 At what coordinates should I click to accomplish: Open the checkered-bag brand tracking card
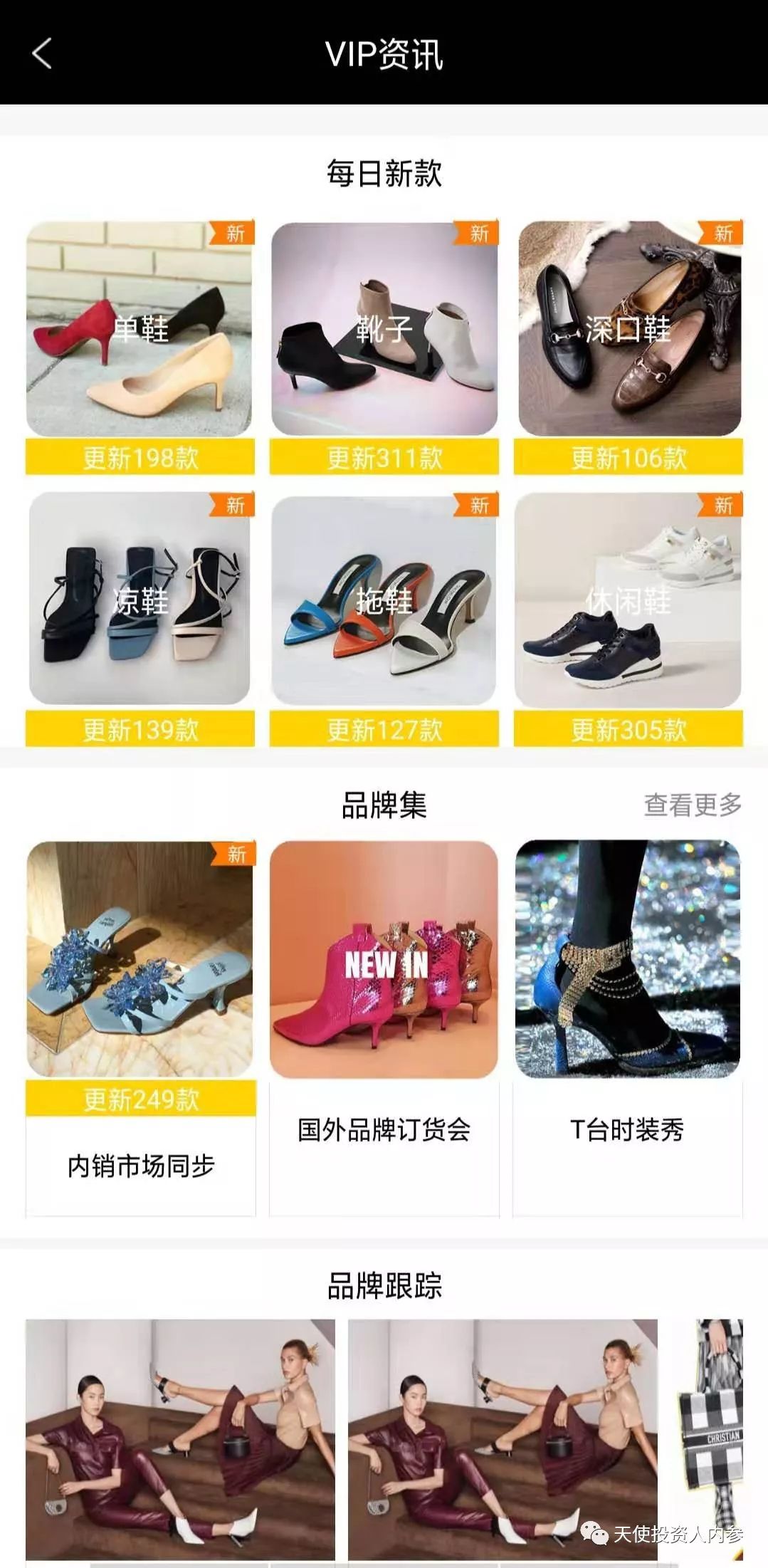[x=712, y=1438]
